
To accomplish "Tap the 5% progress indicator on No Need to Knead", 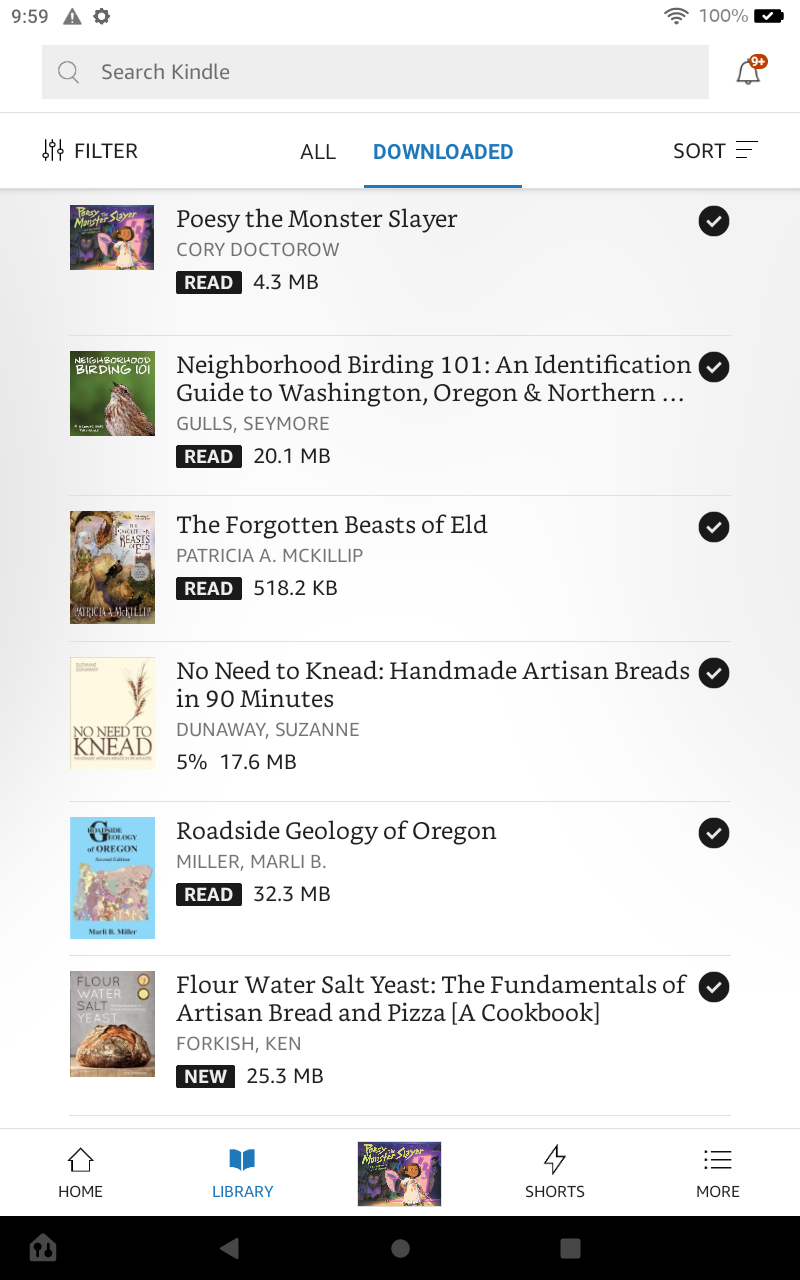I will (193, 761).
